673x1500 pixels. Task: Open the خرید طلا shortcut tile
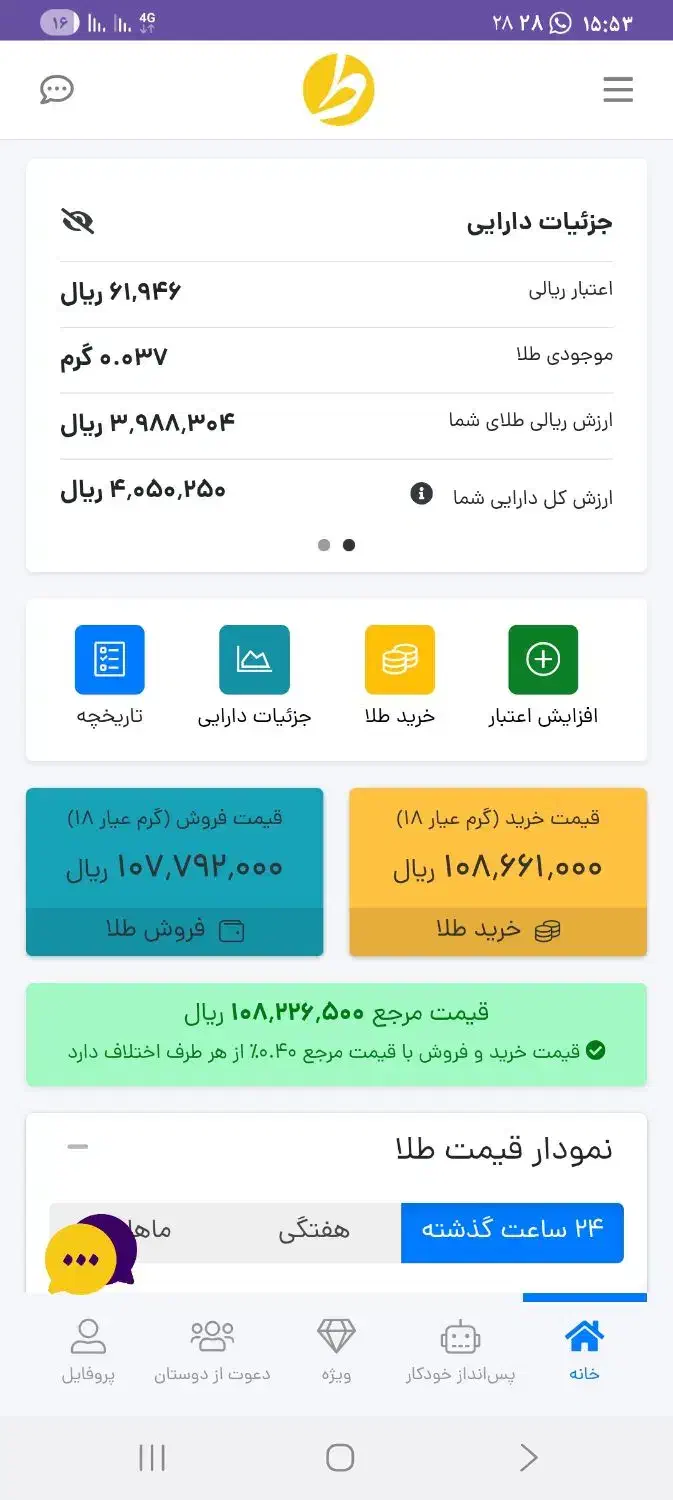pos(399,660)
